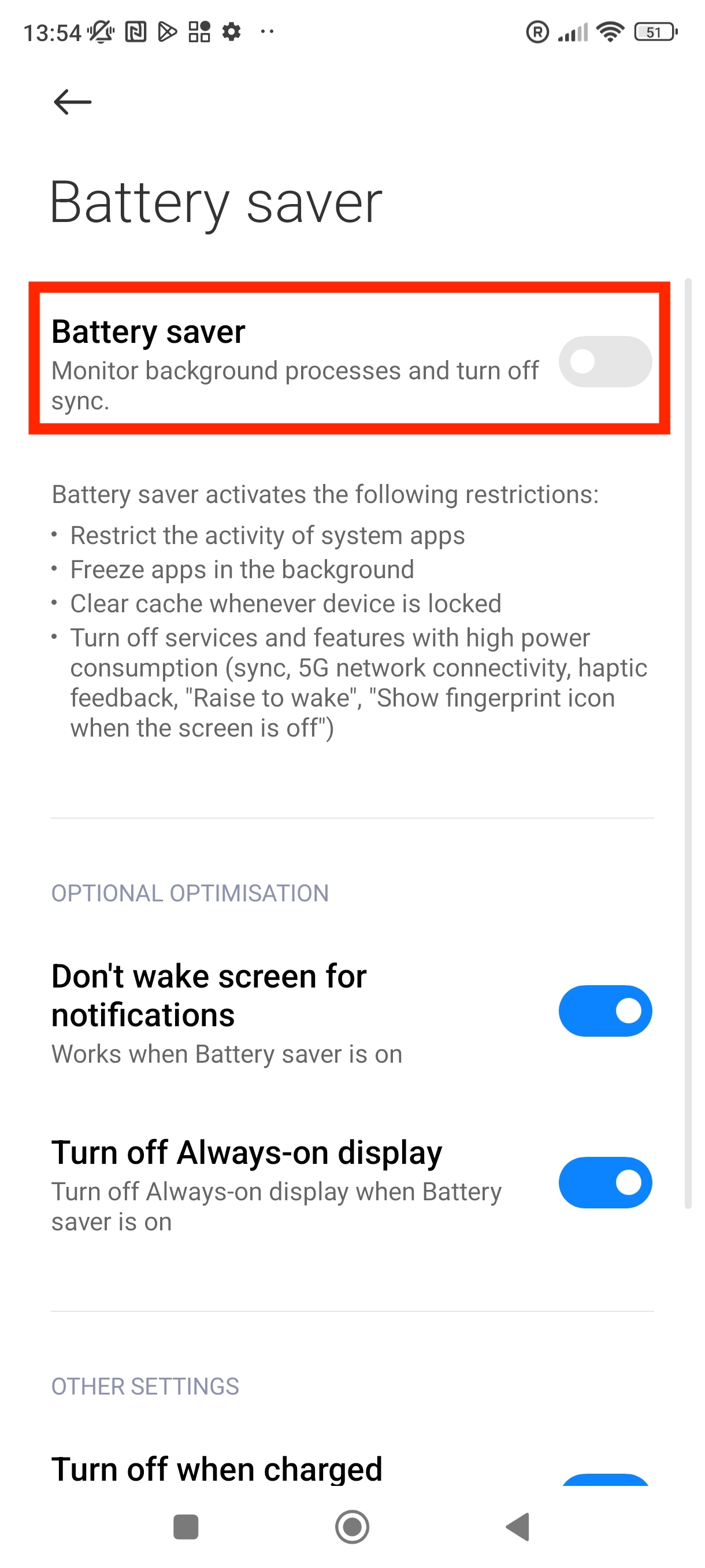Tap the settings gear icon in status bar
The width and height of the screenshot is (705, 1568).
[233, 32]
